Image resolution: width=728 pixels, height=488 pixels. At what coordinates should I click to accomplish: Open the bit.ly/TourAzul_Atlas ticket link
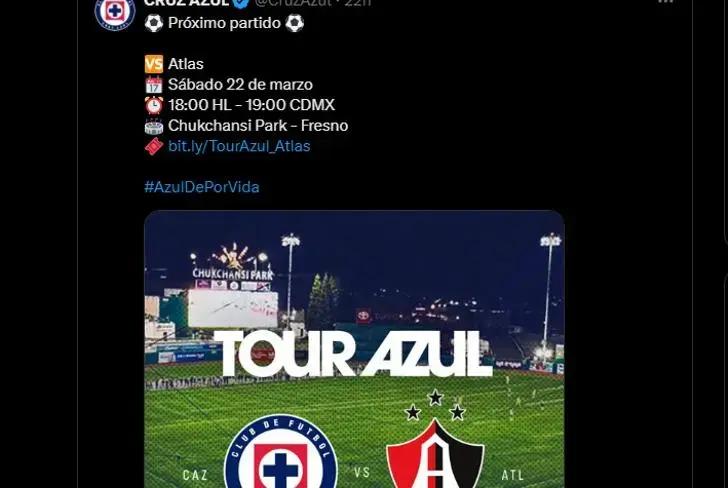click(239, 146)
